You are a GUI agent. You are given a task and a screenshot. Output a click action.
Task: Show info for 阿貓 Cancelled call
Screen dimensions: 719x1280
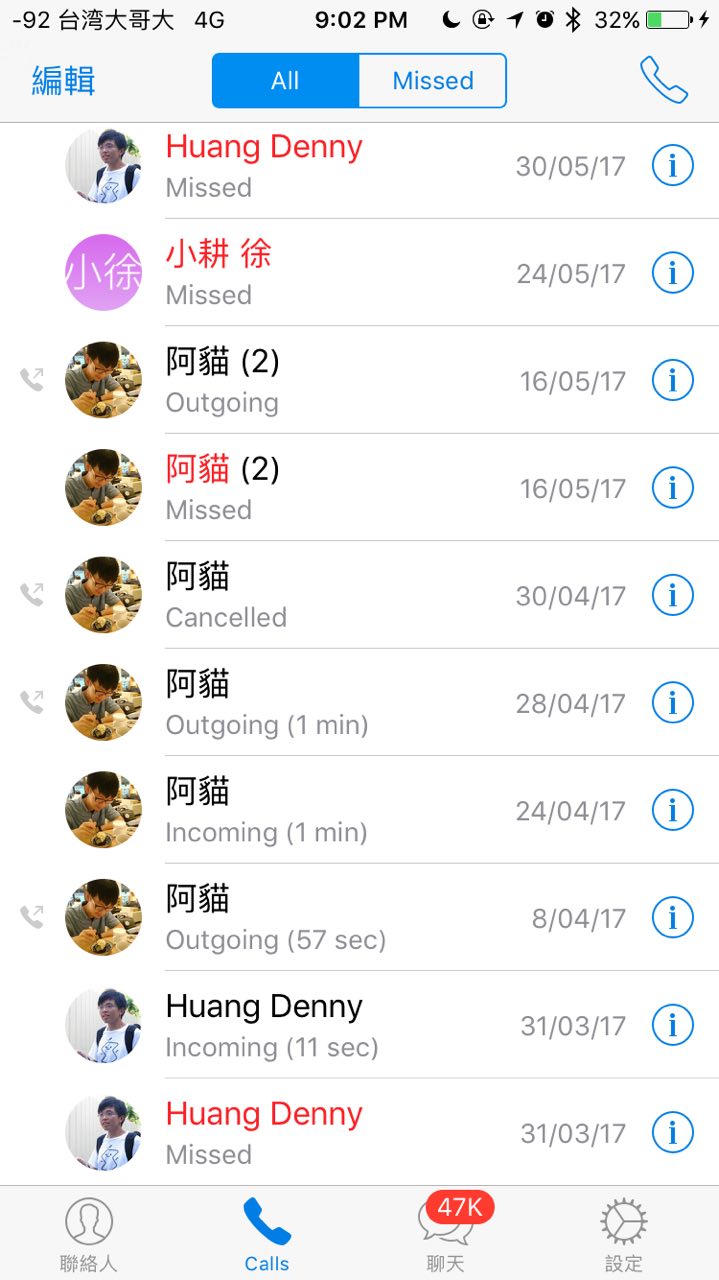tap(673, 596)
